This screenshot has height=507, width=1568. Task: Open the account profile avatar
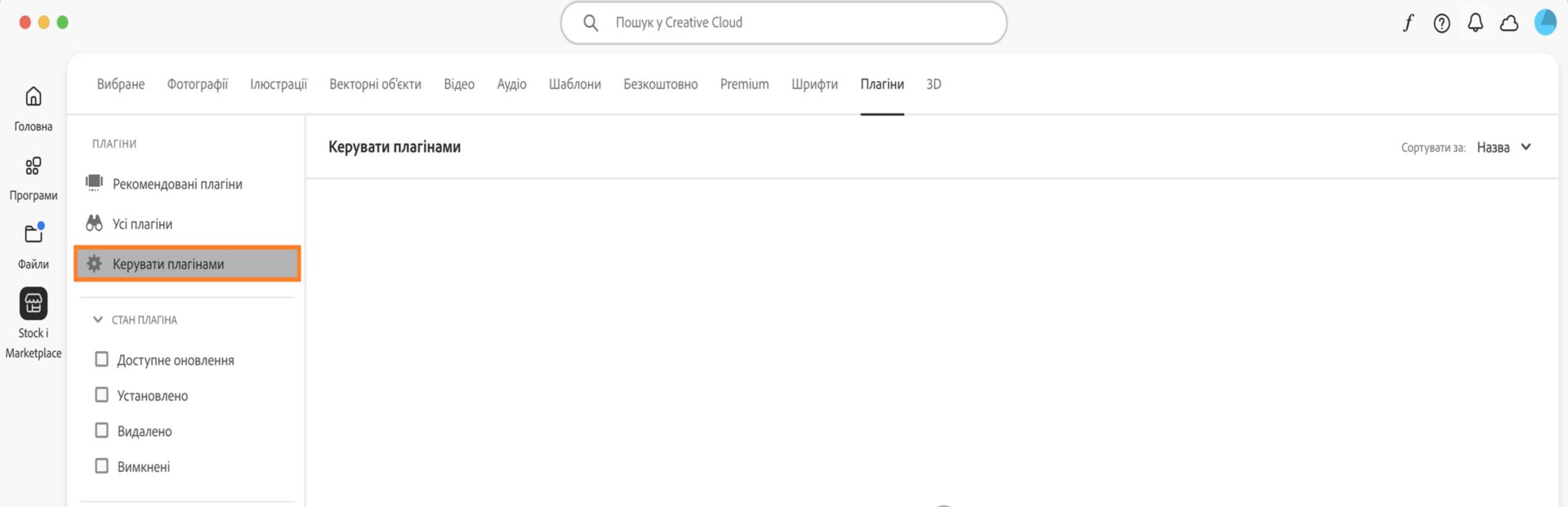[1544, 22]
